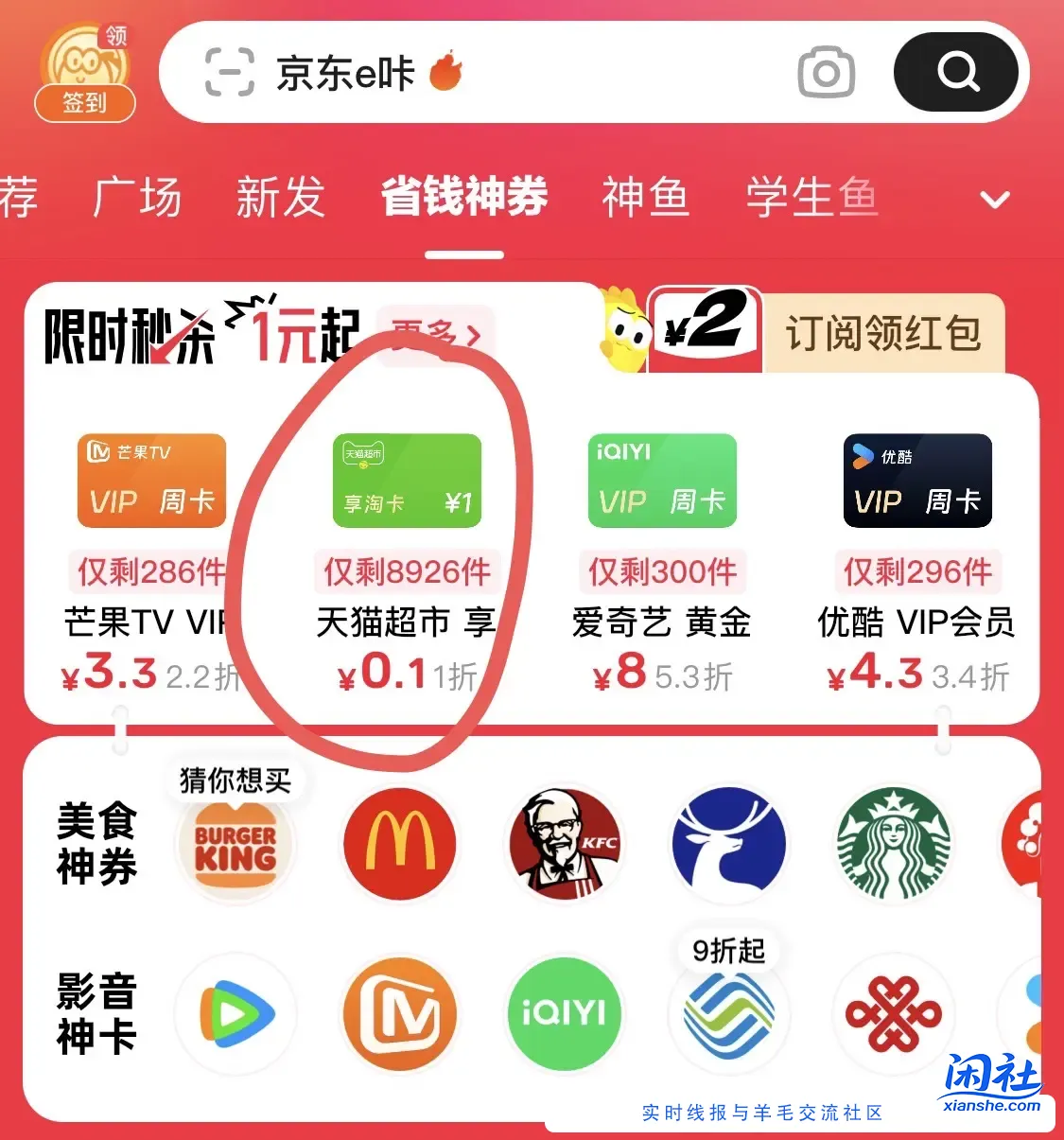Screen dimensions: 1064x1140
Task: Tap the 订阅领红包 button
Action: pyautogui.click(x=883, y=333)
